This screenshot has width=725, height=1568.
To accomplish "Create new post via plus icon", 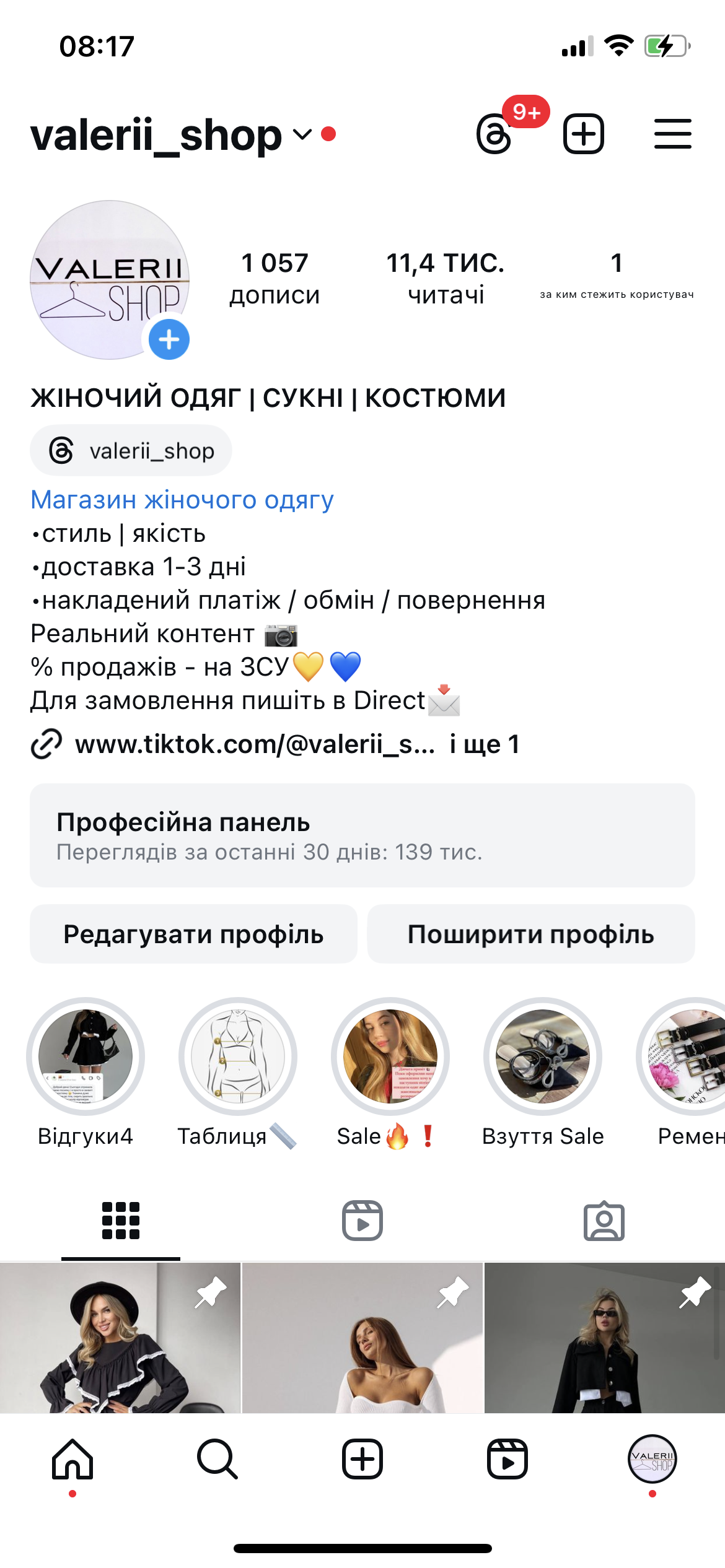I will [583, 134].
